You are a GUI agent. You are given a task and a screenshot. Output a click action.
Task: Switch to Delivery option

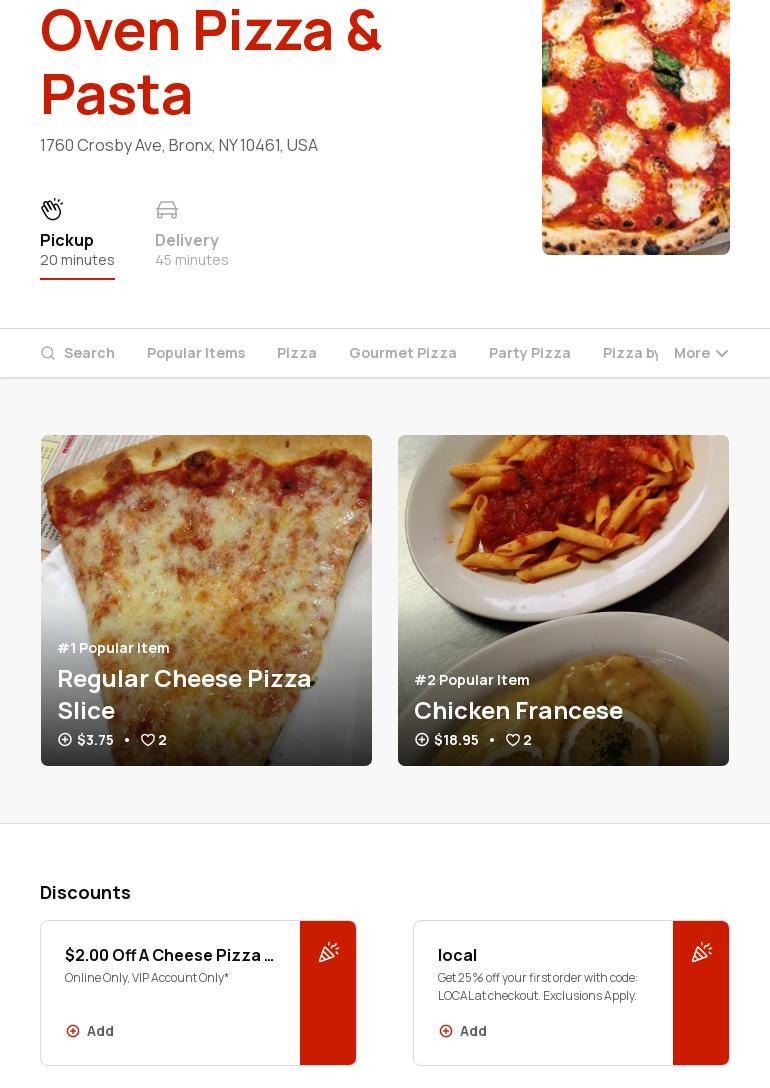point(191,237)
